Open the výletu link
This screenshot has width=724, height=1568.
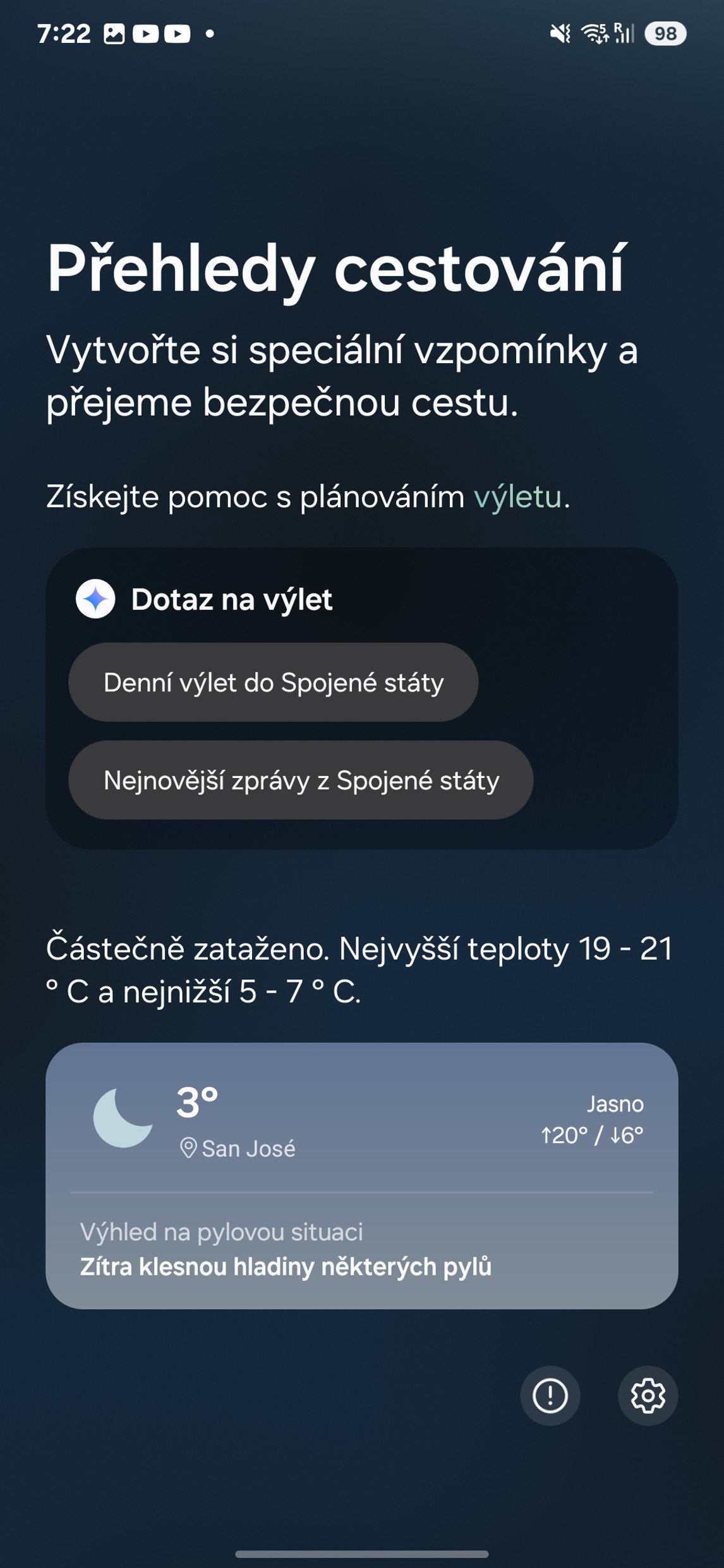(517, 497)
